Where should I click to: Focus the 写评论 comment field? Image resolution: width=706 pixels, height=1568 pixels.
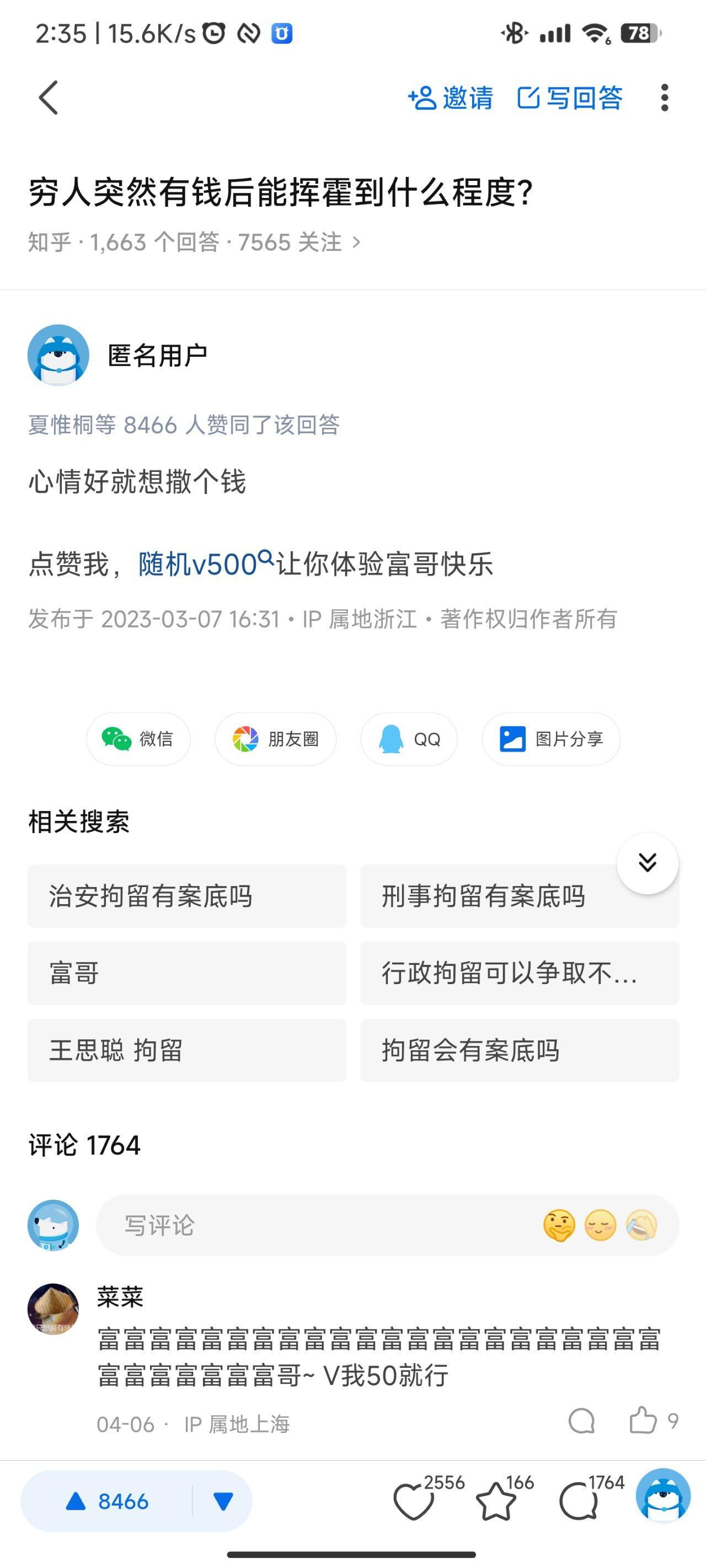tap(317, 1225)
